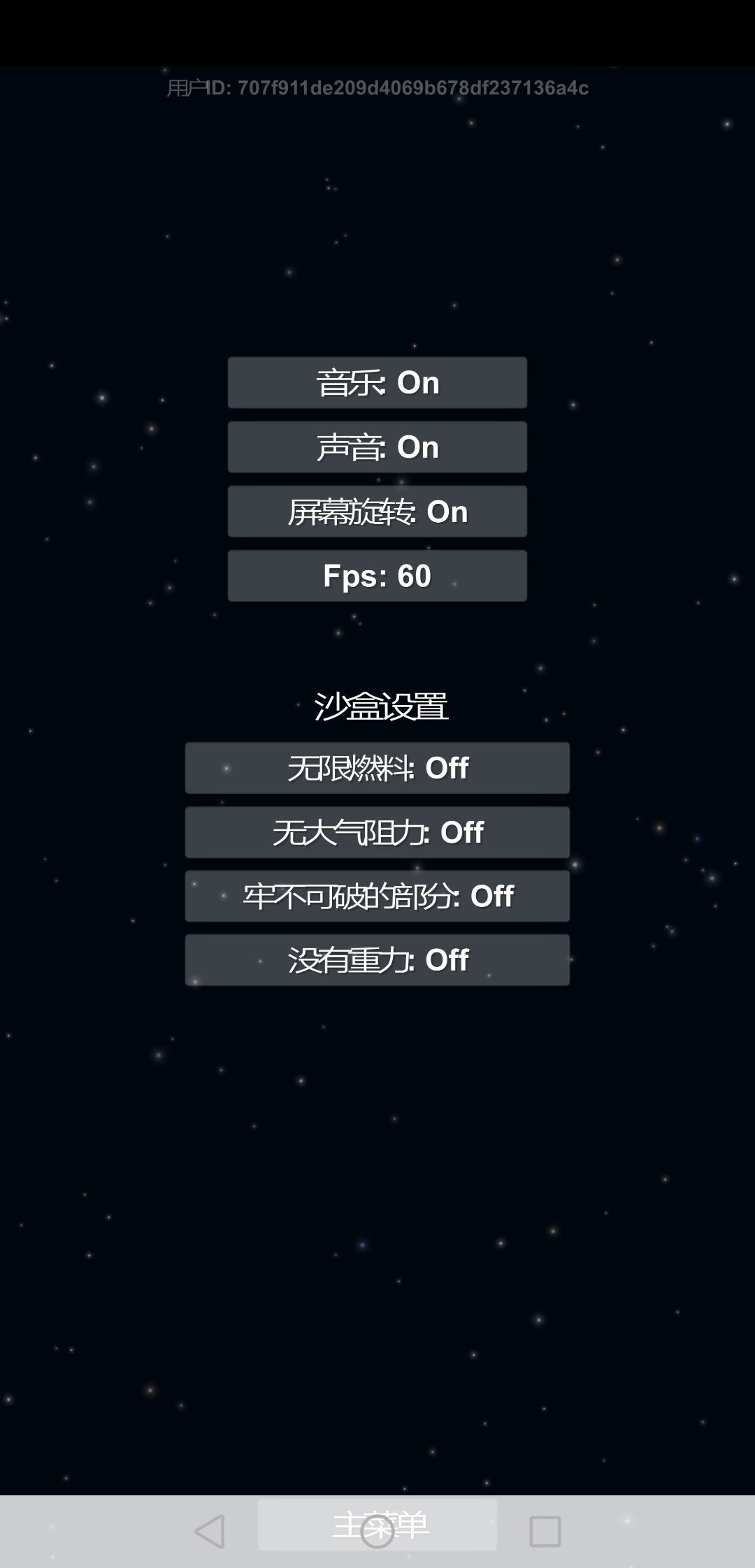Click the 无限燃料: Off button
This screenshot has height=1568, width=755.
tap(377, 768)
